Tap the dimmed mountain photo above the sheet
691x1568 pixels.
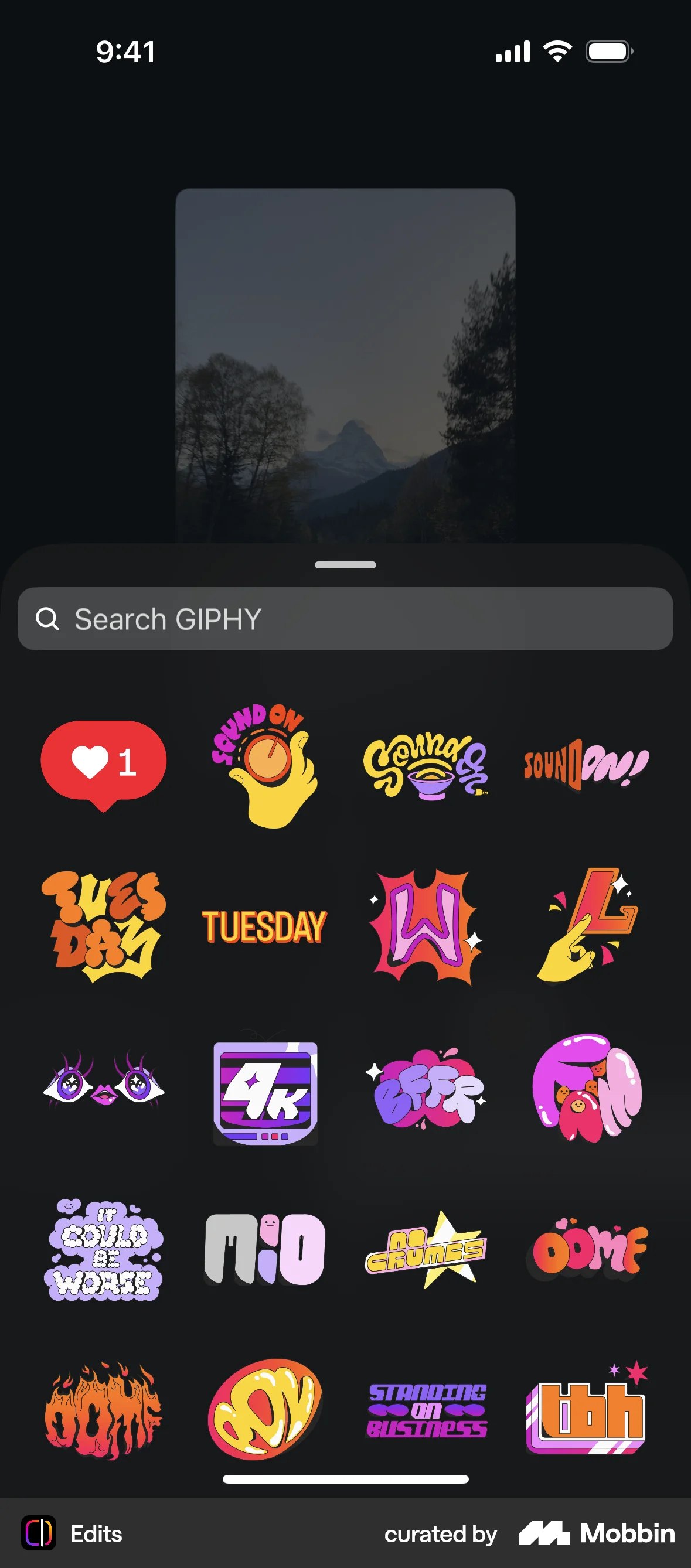(x=345, y=365)
